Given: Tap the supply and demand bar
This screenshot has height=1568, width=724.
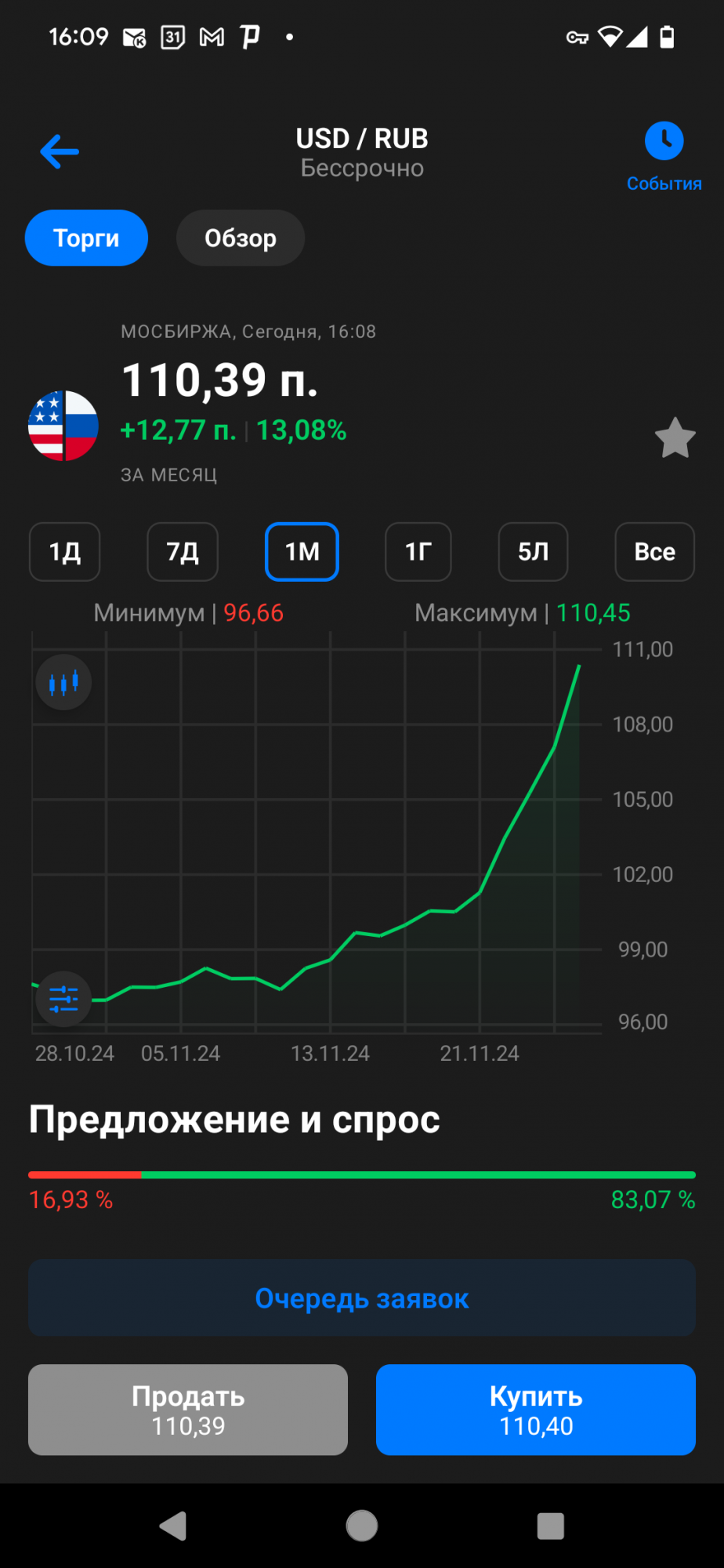Looking at the screenshot, I should [361, 1174].
